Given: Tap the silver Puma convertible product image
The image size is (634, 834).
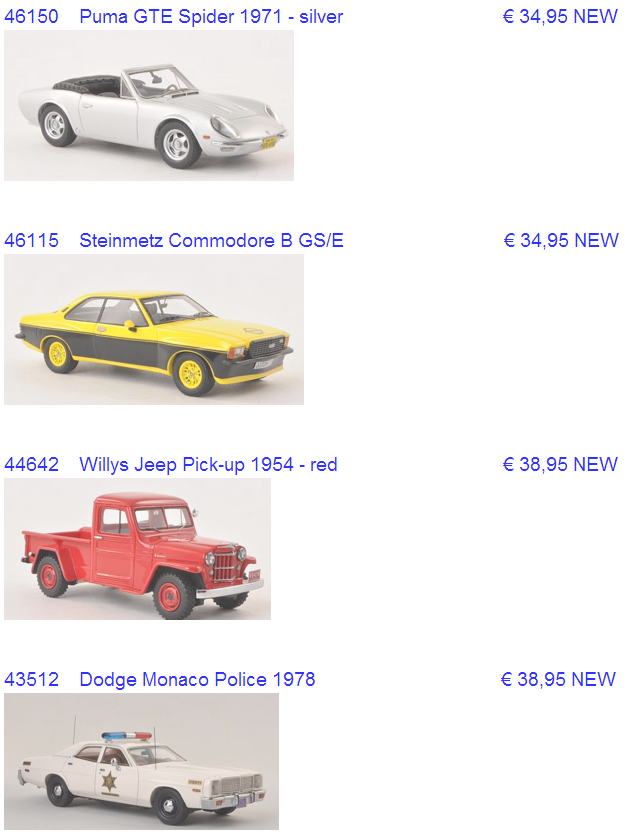Looking at the screenshot, I should point(149,105).
